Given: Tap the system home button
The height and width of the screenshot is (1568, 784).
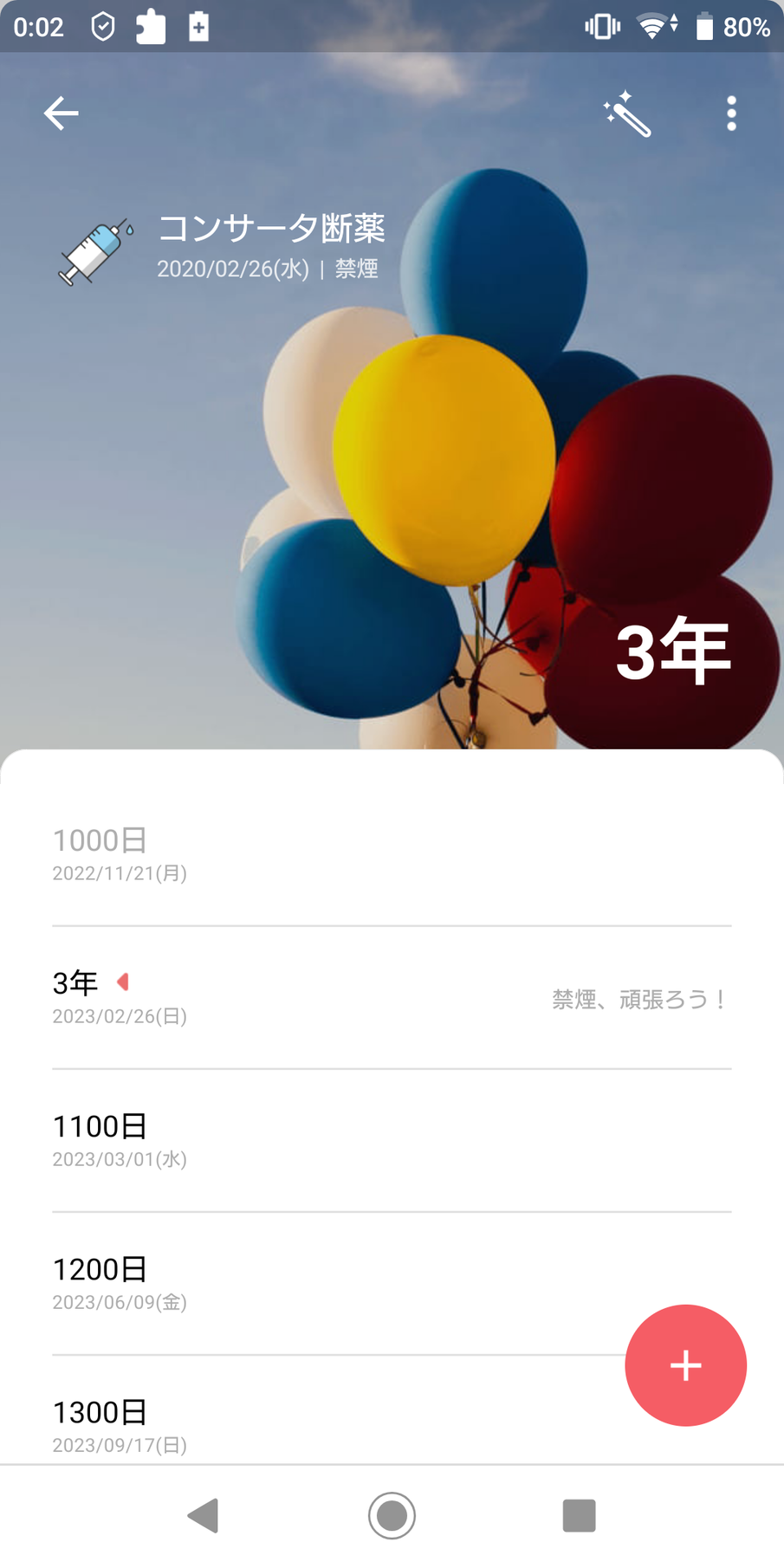Looking at the screenshot, I should [392, 1516].
